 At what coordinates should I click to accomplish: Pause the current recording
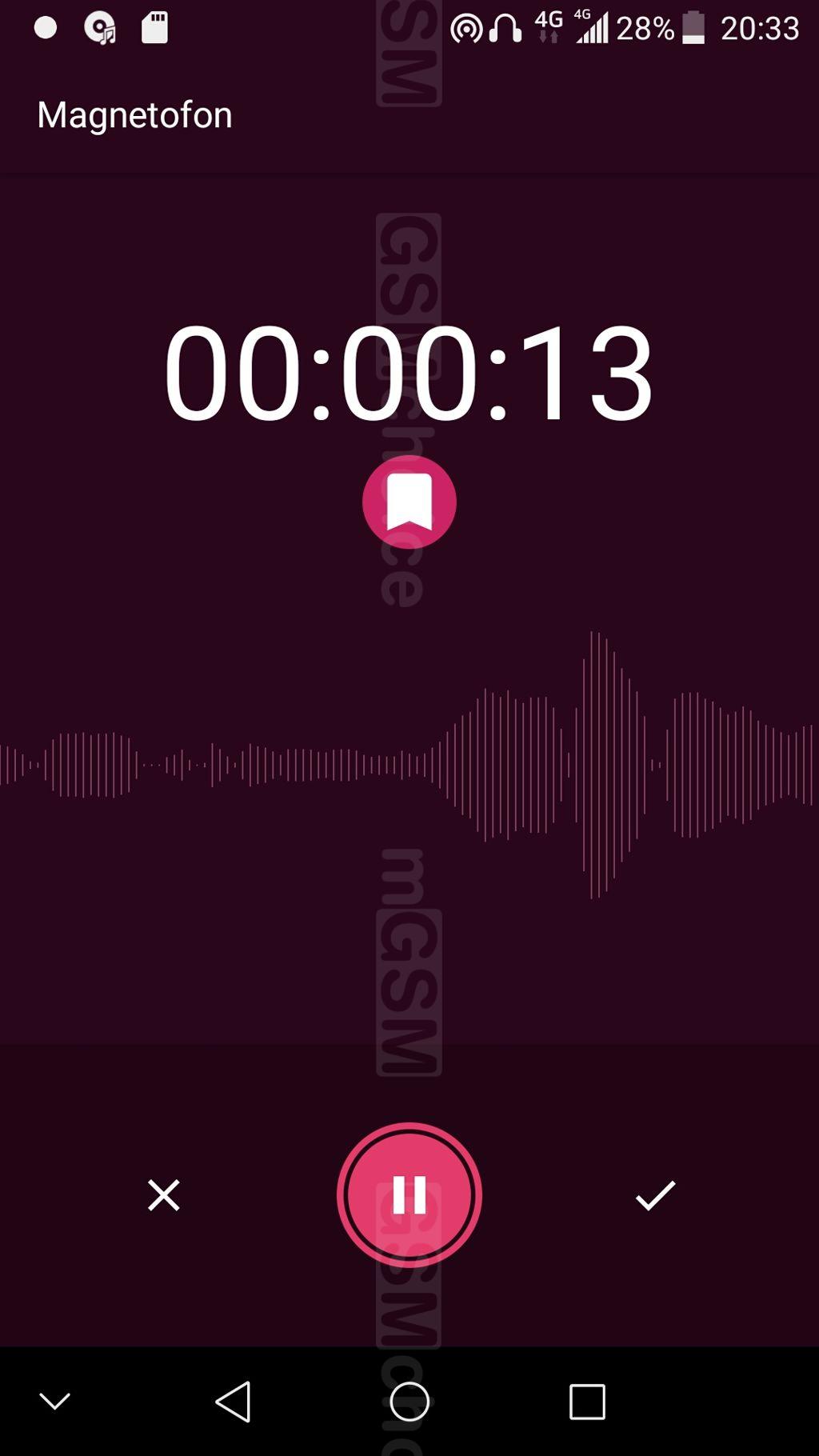pos(409,1195)
